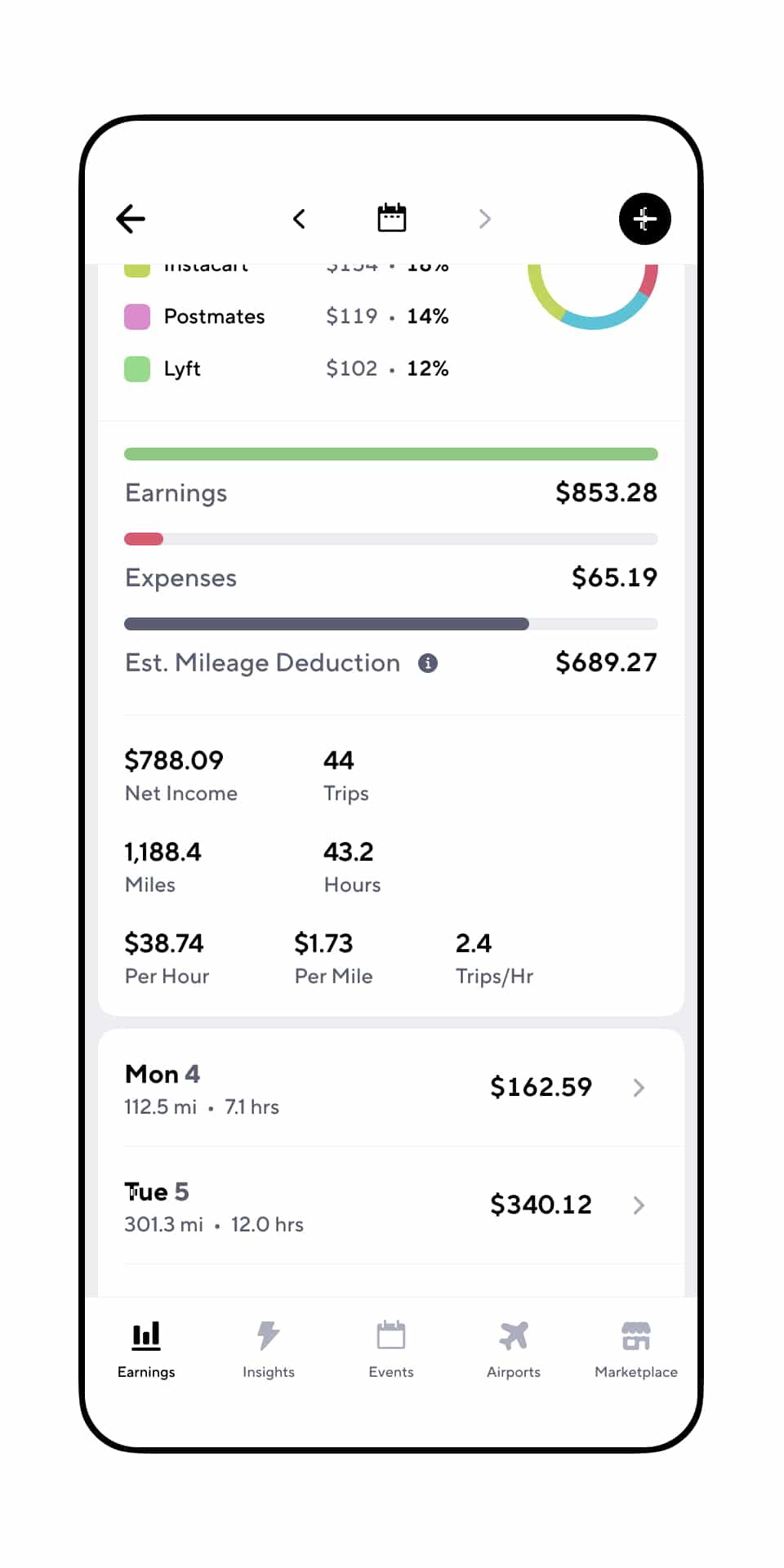This screenshot has width=784, height=1568.
Task: Open the Tue 5 $340.12 entry
Action: click(x=541, y=1205)
